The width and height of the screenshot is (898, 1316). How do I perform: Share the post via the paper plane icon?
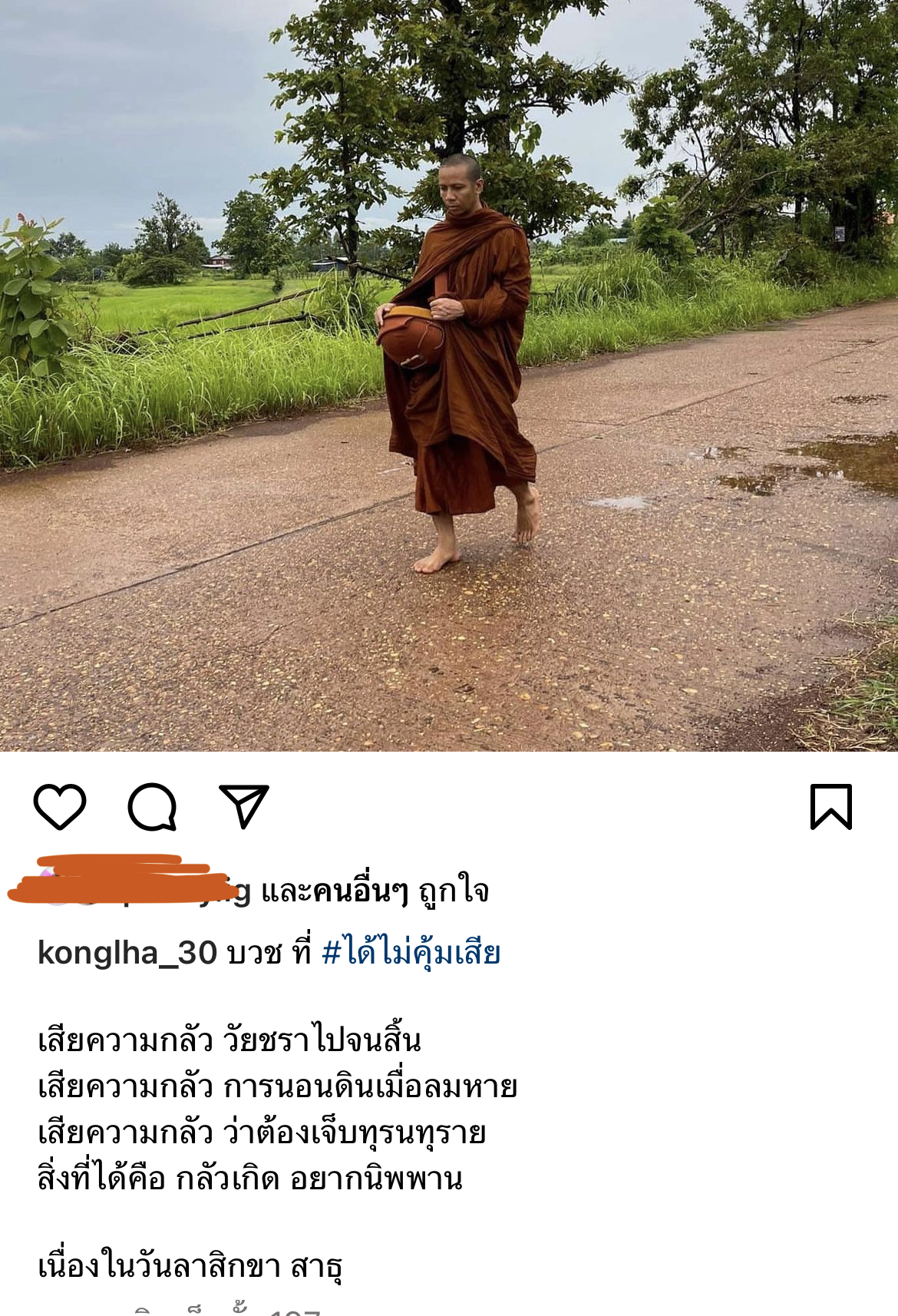244,806
